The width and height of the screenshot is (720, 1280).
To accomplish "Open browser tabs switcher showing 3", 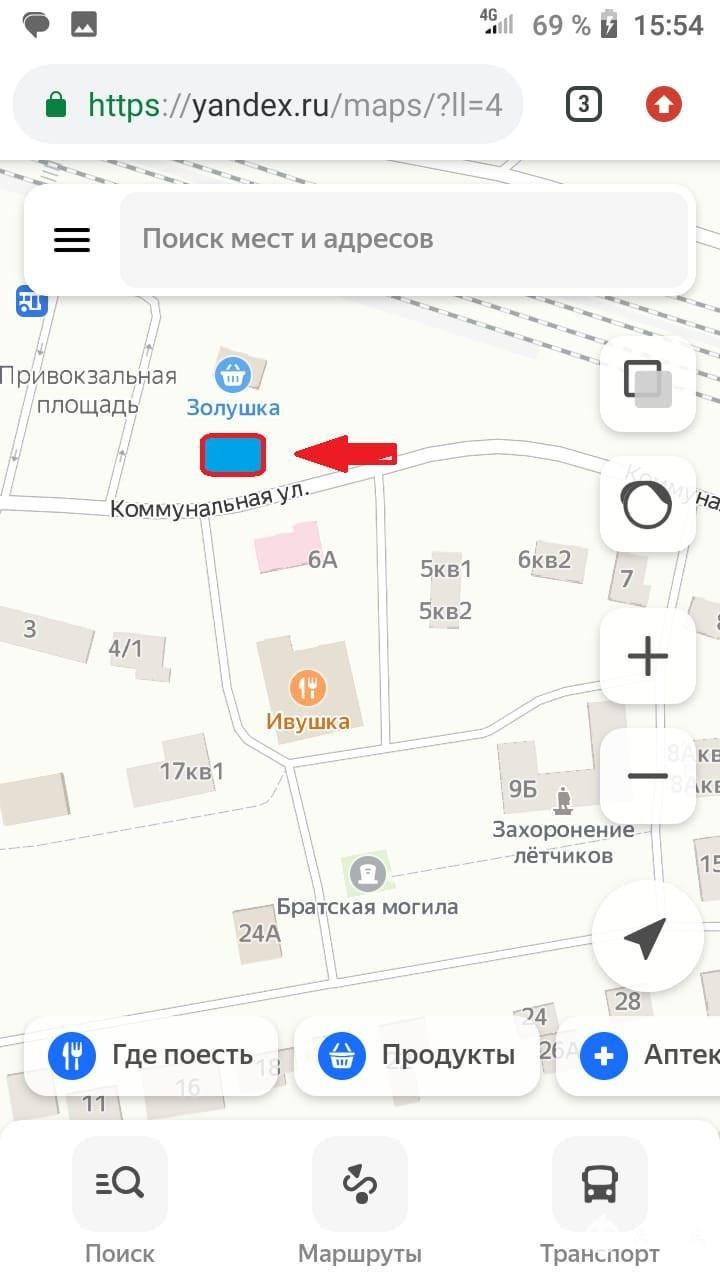I will 584,104.
